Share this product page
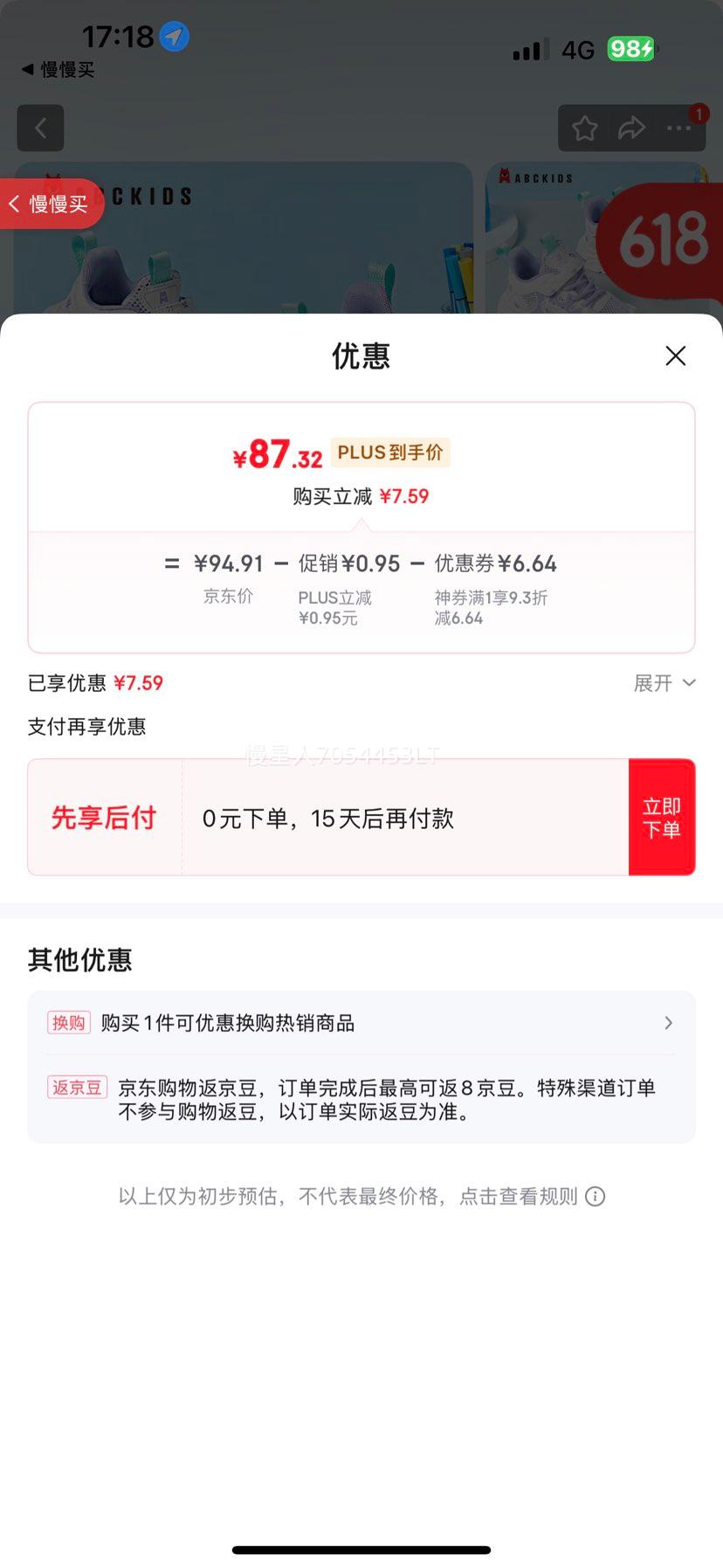 (x=631, y=128)
